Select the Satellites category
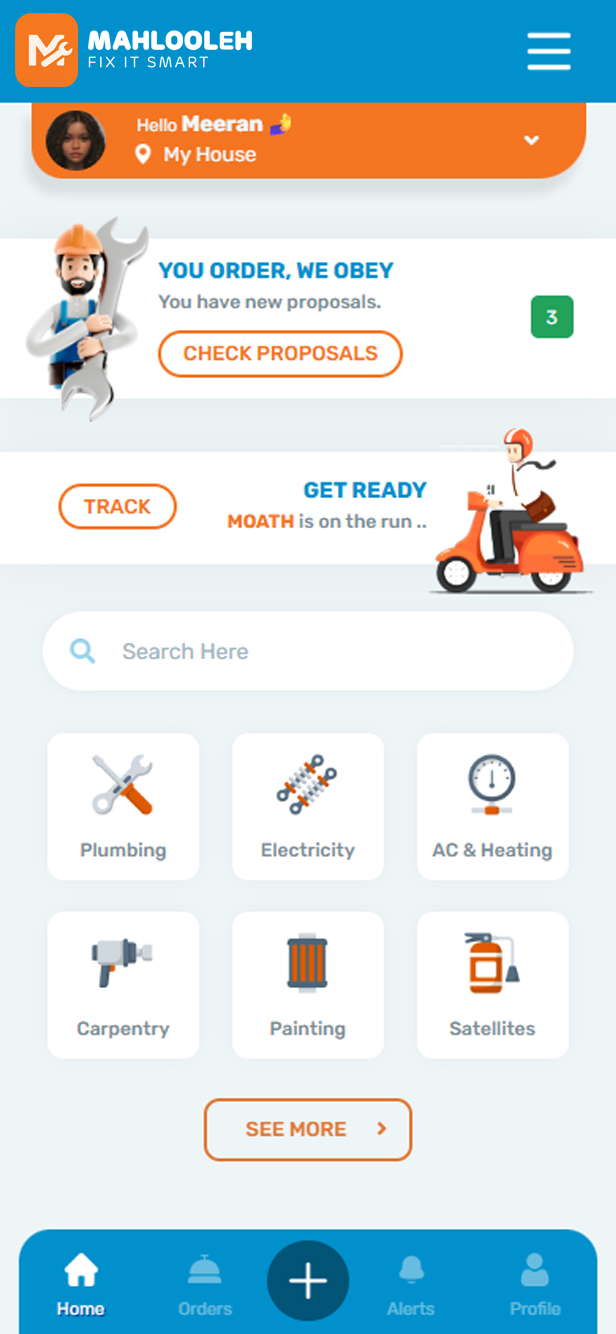Screen dimensions: 616x1334 492,985
